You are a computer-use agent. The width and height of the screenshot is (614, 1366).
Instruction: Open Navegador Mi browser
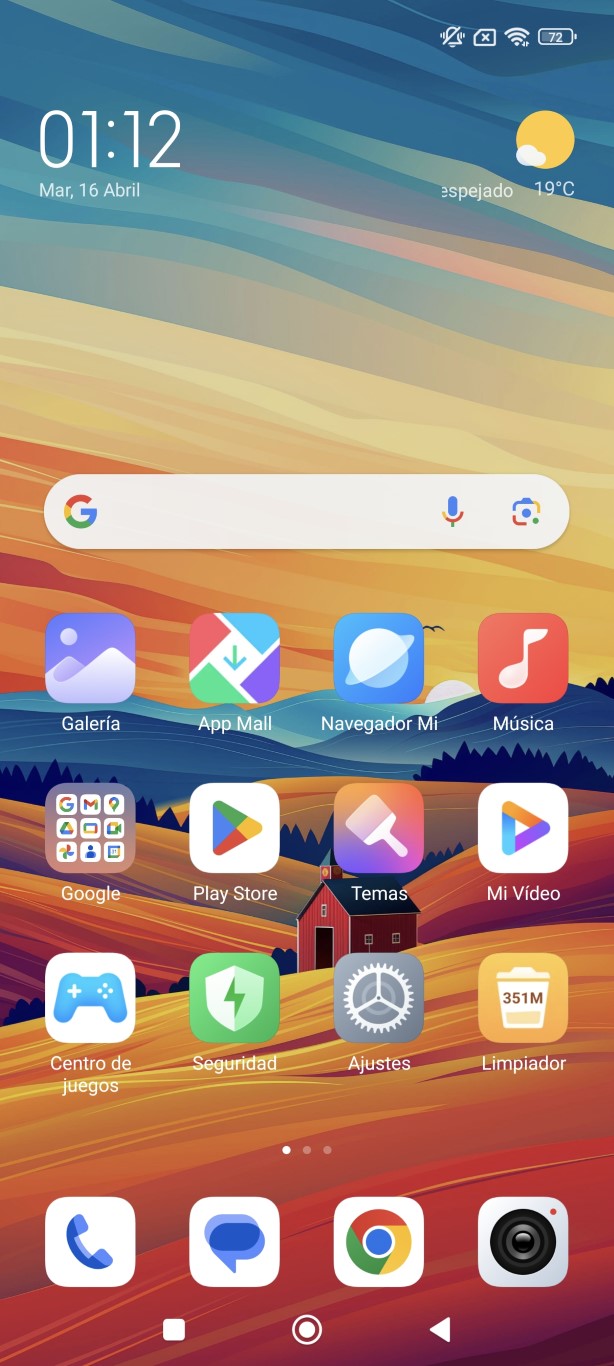378,658
